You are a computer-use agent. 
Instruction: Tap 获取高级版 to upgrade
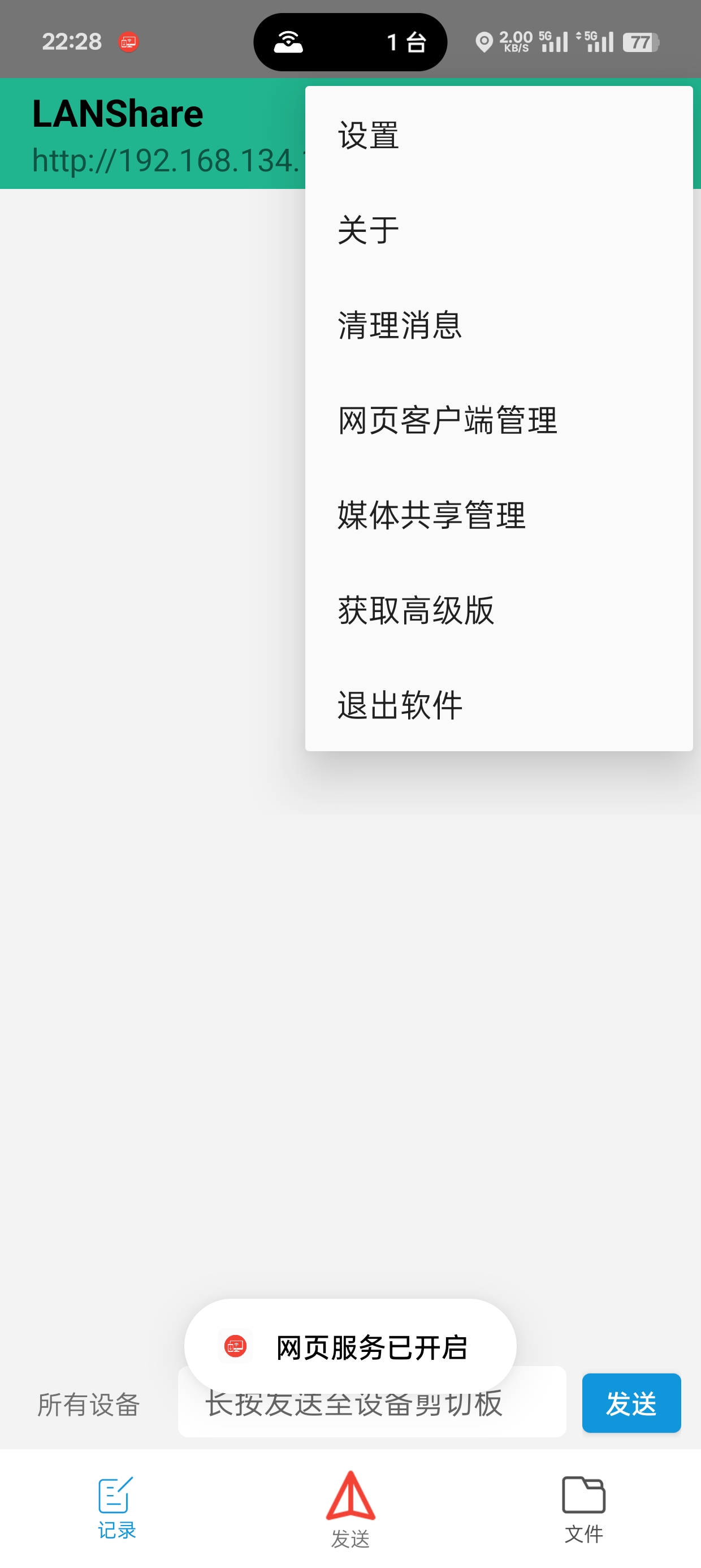click(x=499, y=610)
